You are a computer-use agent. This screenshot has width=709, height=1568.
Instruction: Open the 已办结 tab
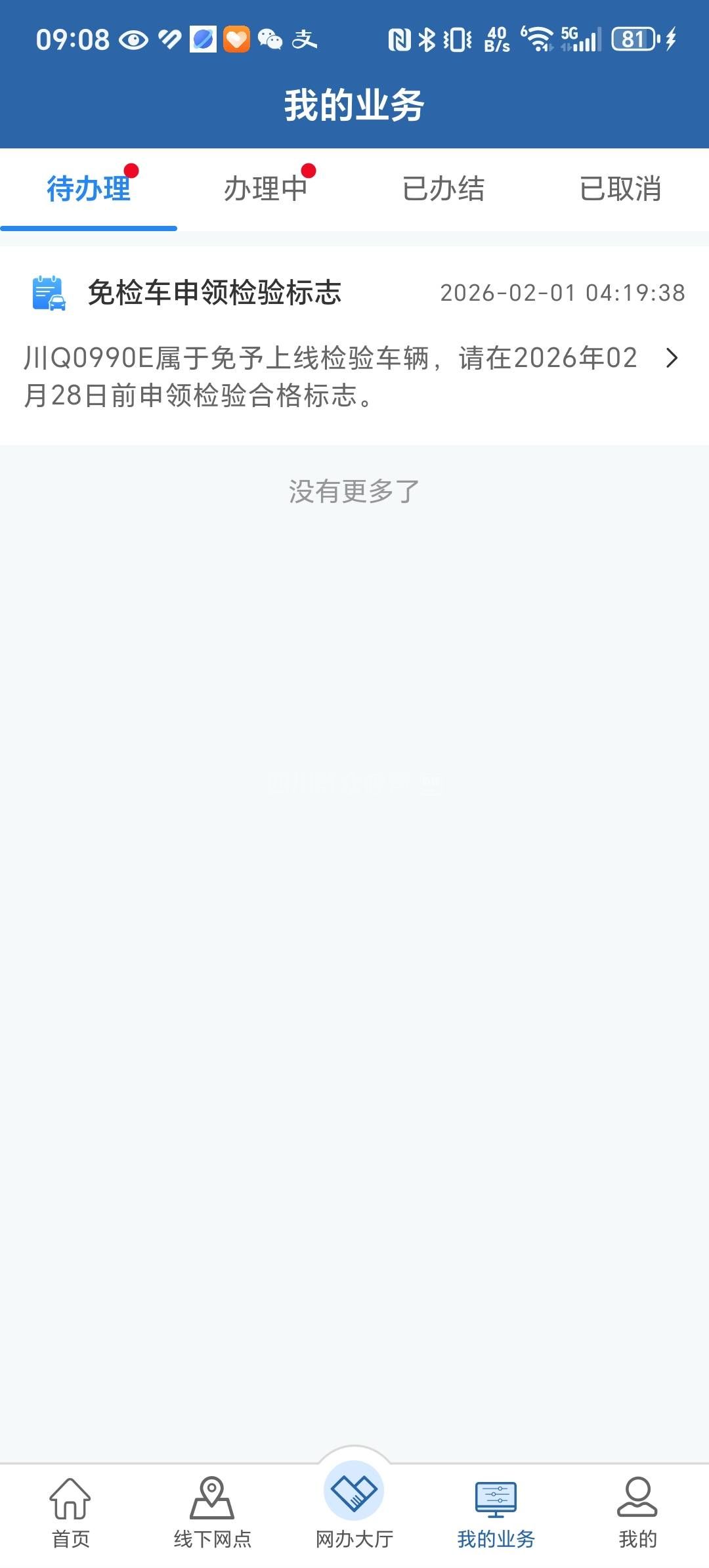pos(443,189)
